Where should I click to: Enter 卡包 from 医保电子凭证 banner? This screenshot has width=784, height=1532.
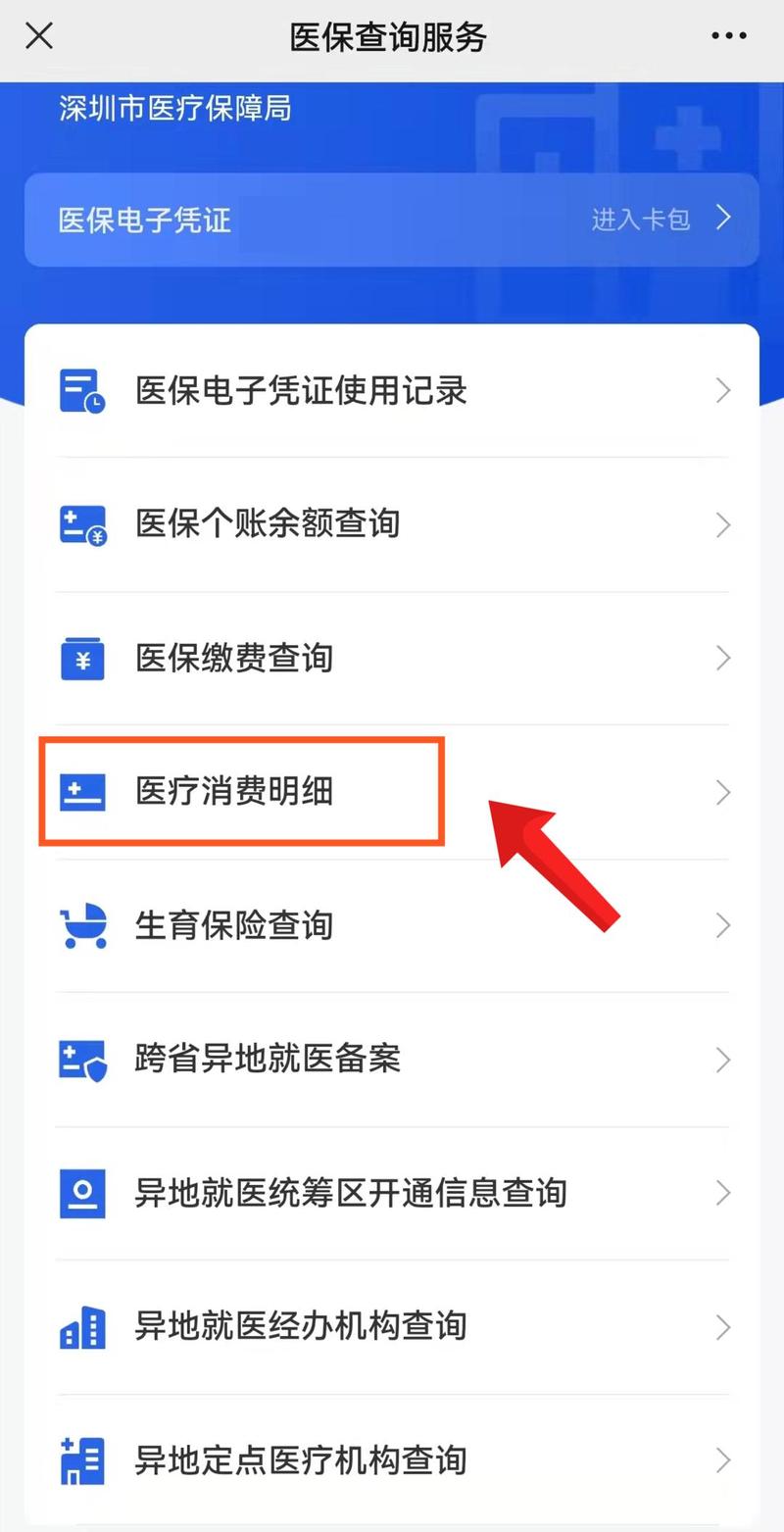[x=661, y=219]
